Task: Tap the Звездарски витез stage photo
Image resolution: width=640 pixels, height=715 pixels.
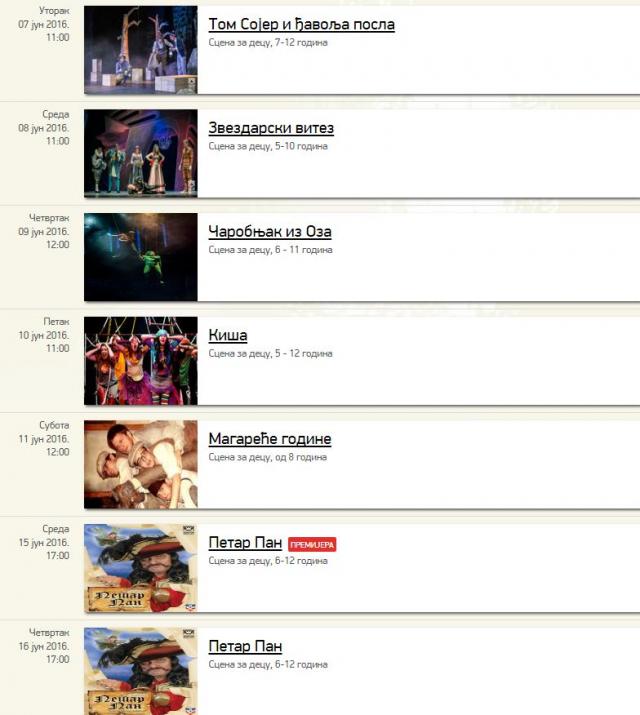Action: point(141,153)
